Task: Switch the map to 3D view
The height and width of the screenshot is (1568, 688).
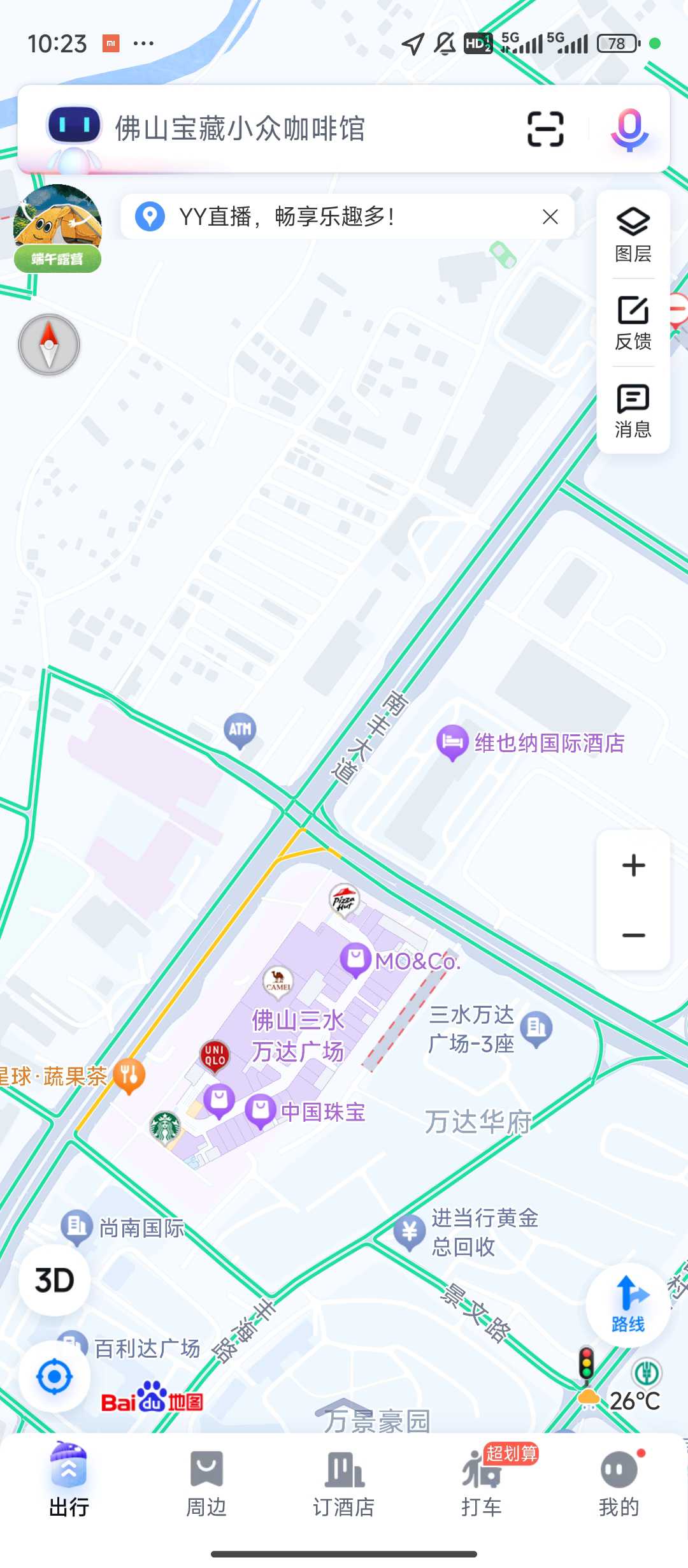Action: [x=54, y=1280]
